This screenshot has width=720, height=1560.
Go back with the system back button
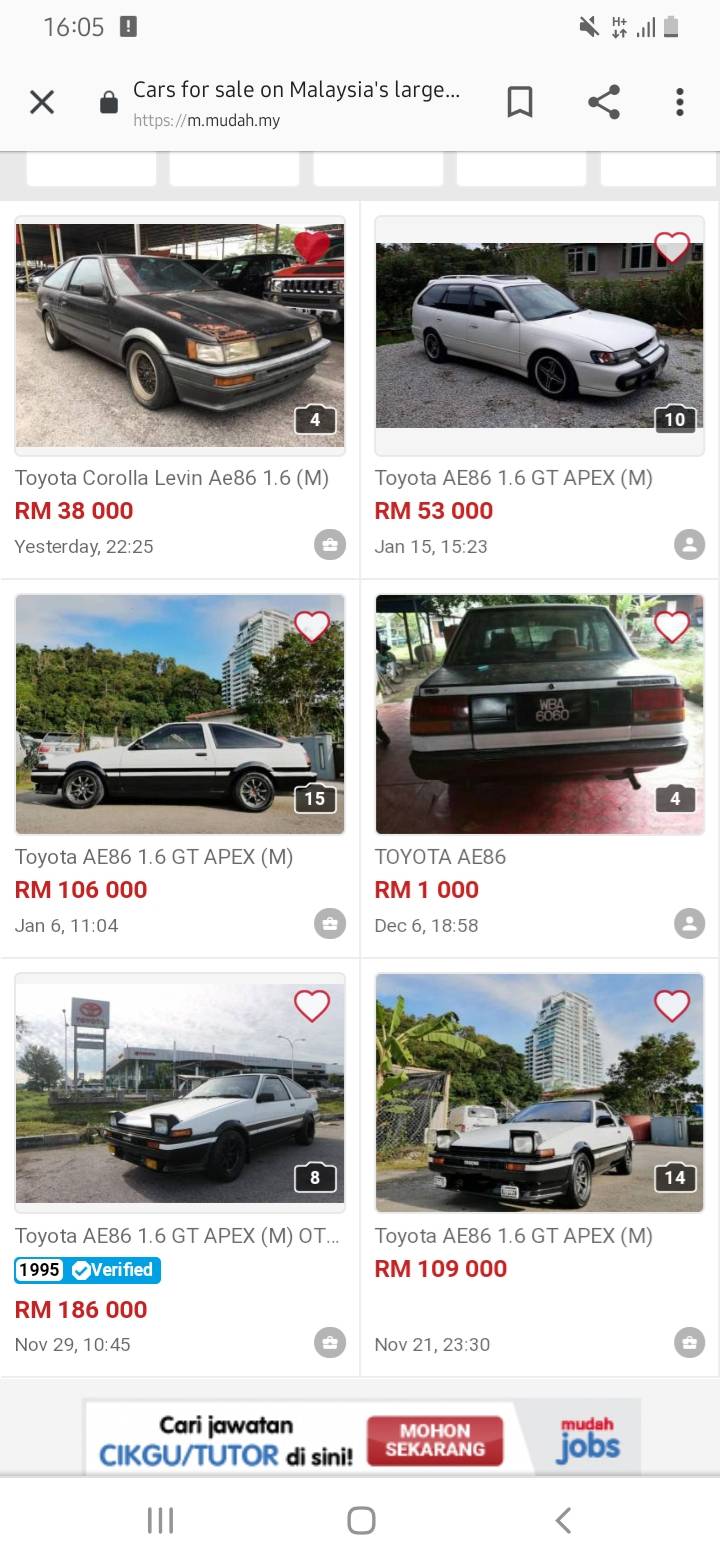pos(563,1521)
